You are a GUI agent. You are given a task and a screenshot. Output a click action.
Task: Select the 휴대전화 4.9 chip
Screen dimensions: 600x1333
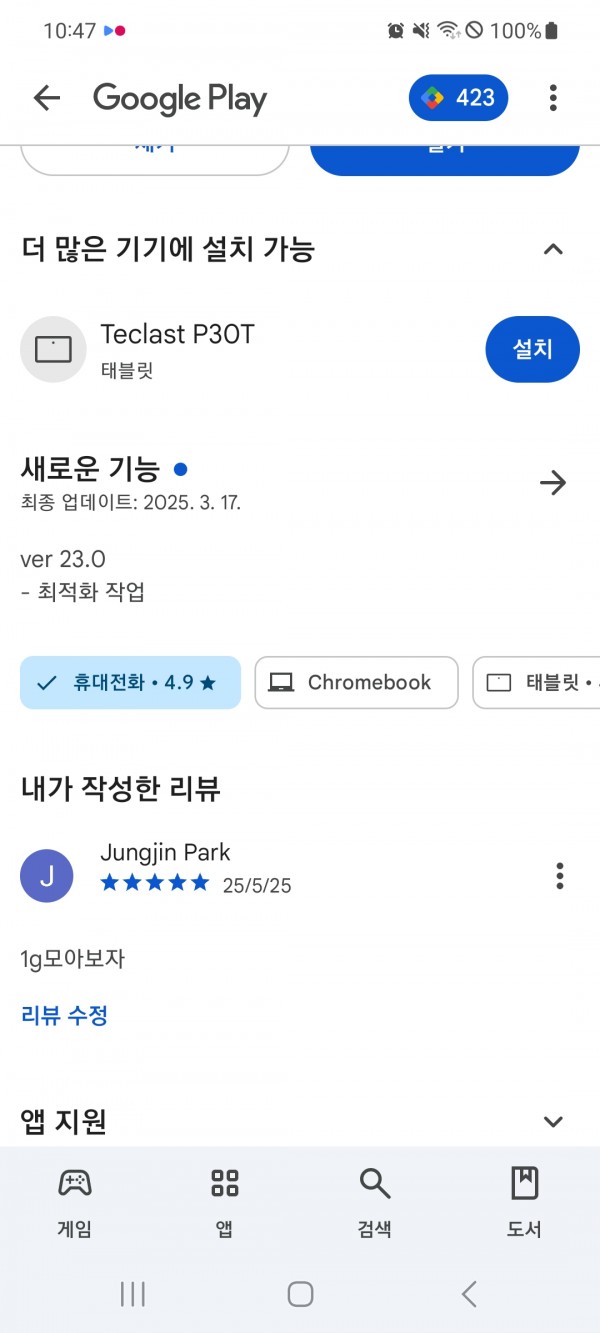(130, 683)
